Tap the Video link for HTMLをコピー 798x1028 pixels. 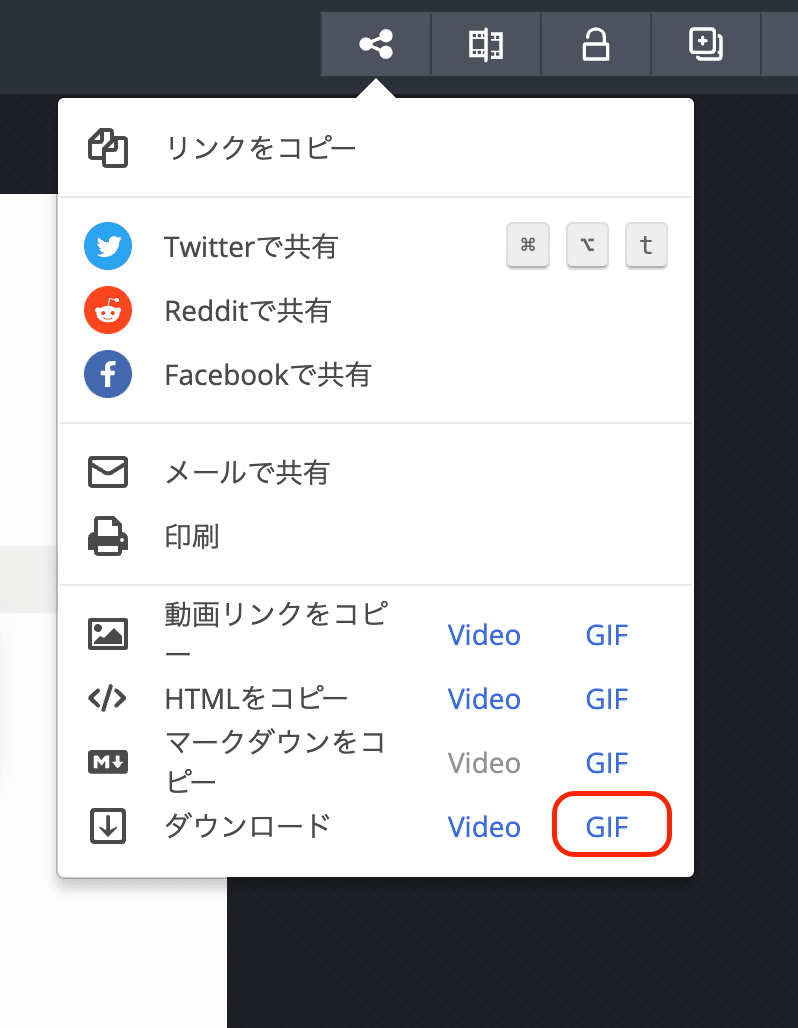(x=484, y=699)
